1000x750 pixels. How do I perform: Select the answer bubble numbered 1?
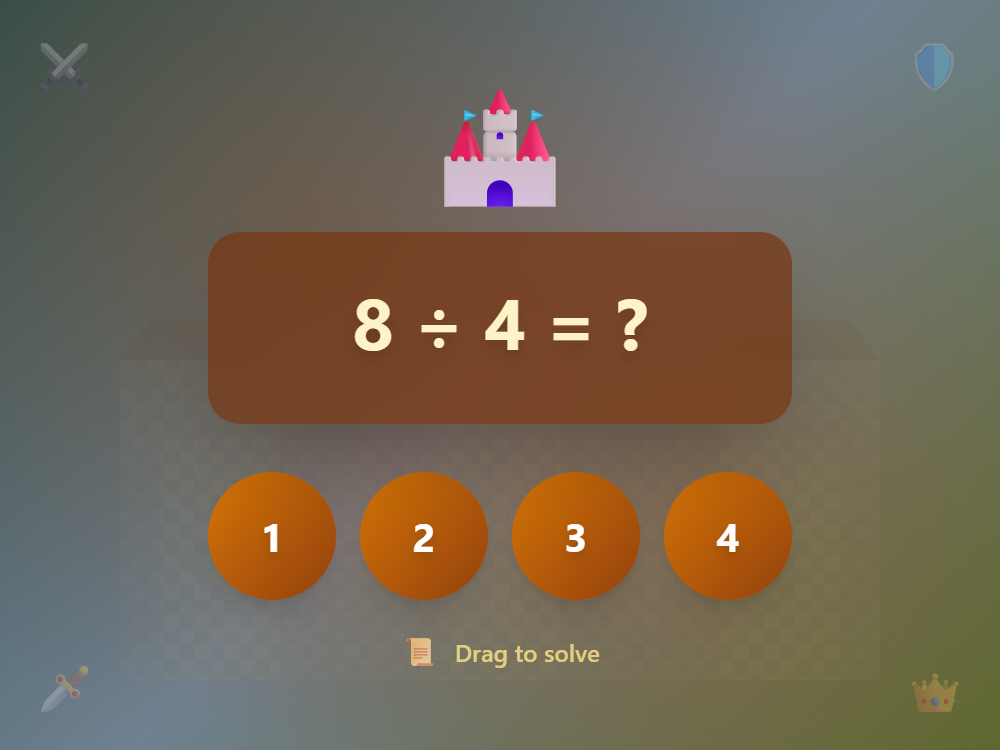pos(272,536)
